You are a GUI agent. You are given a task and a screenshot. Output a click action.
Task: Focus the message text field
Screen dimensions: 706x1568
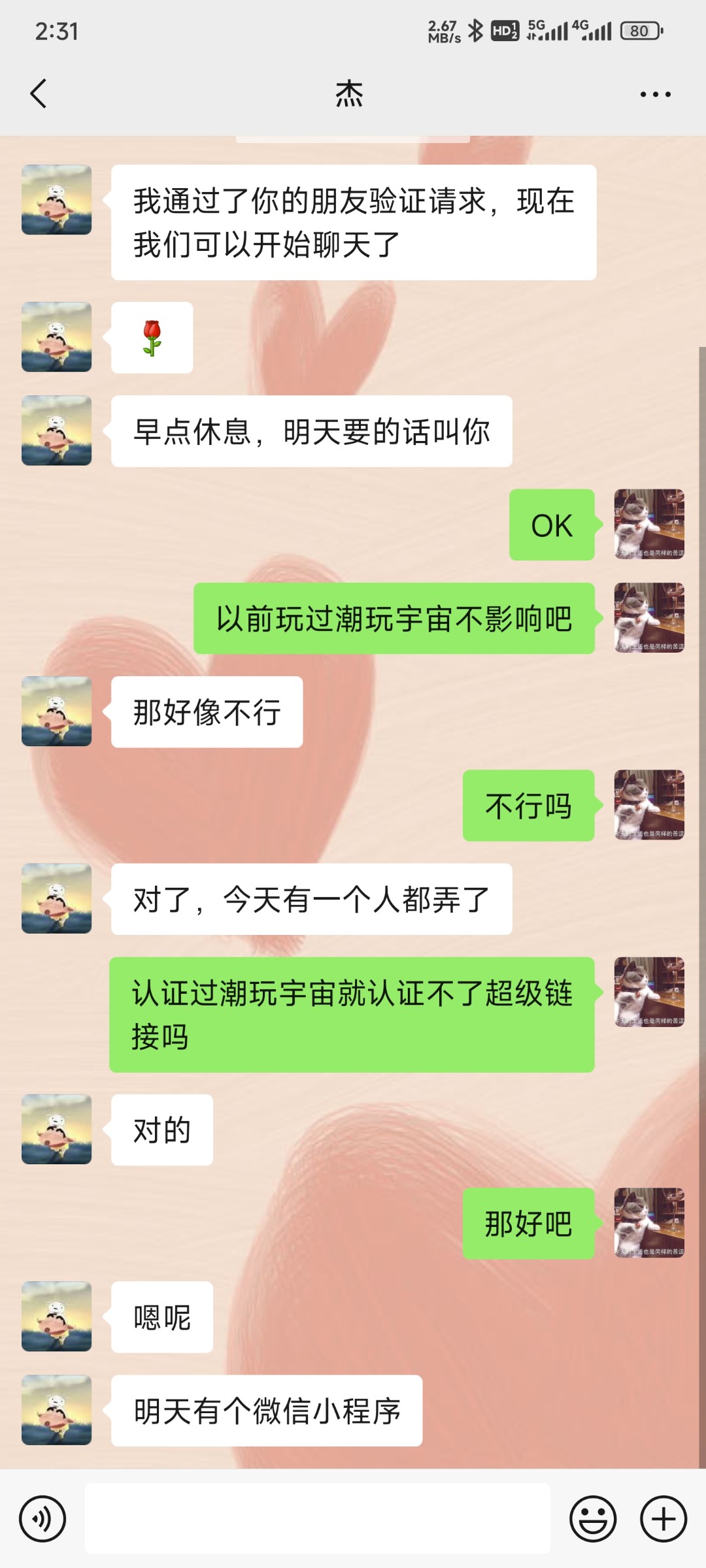(317, 1518)
